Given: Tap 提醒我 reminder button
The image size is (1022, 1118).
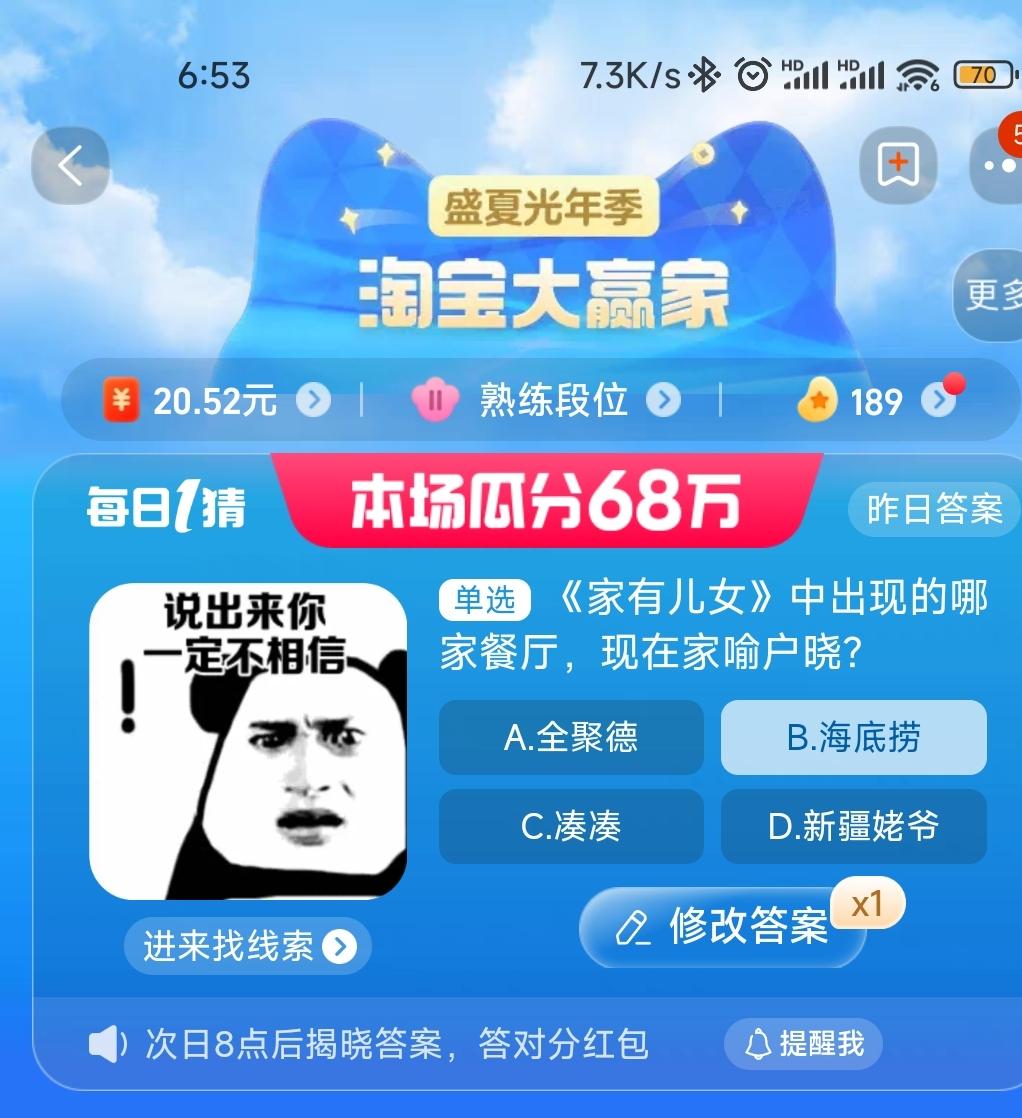Looking at the screenshot, I should tap(804, 1045).
